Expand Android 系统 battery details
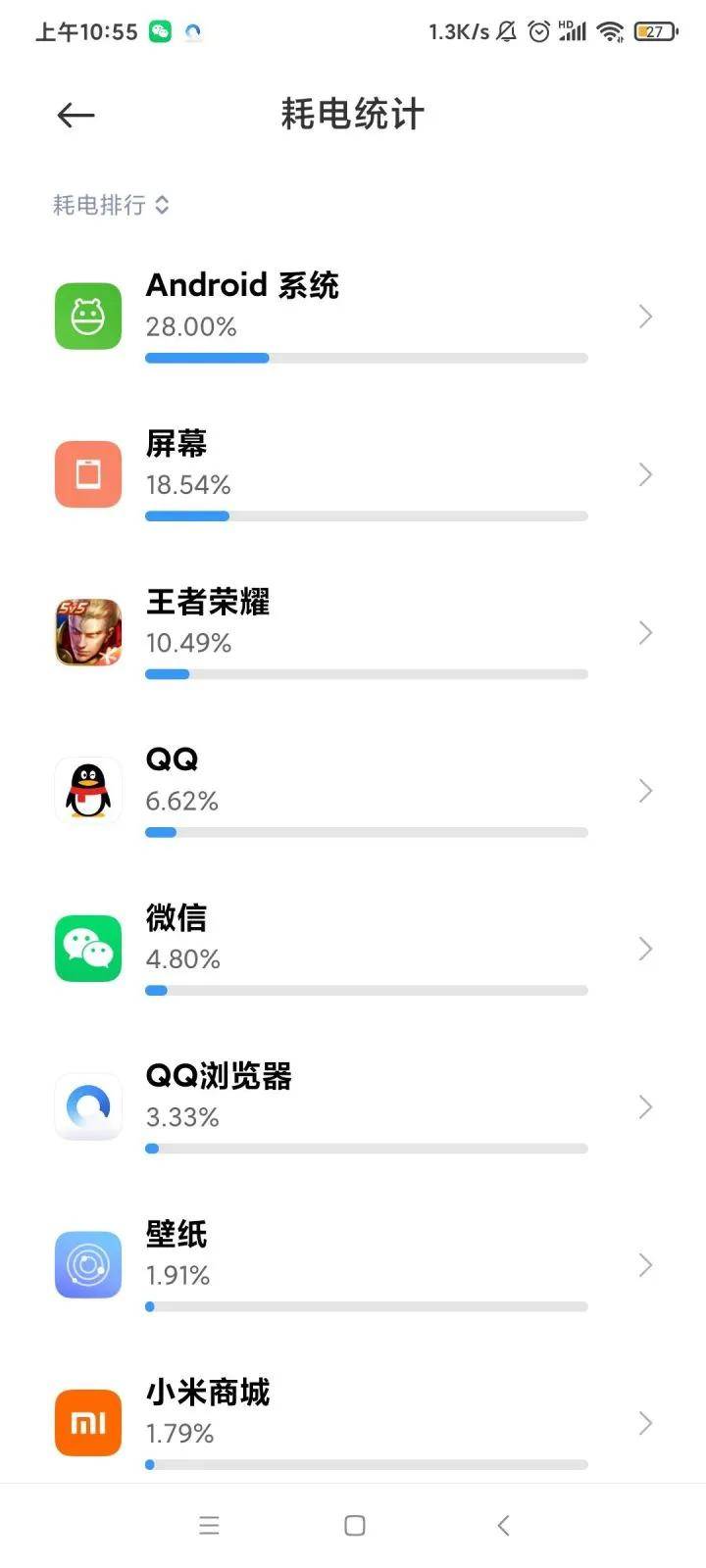The height and width of the screenshot is (1568, 706). (x=644, y=316)
